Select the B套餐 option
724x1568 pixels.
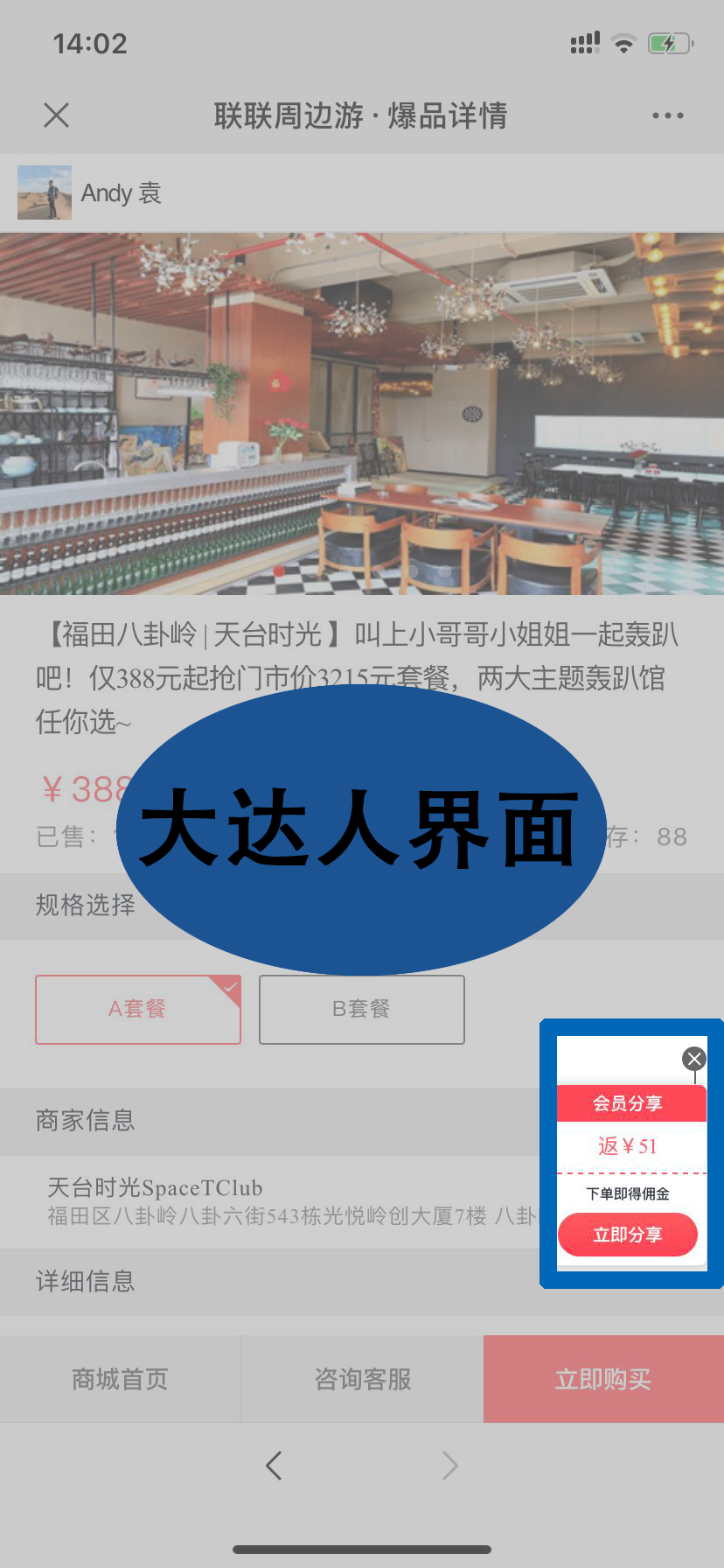point(361,1009)
